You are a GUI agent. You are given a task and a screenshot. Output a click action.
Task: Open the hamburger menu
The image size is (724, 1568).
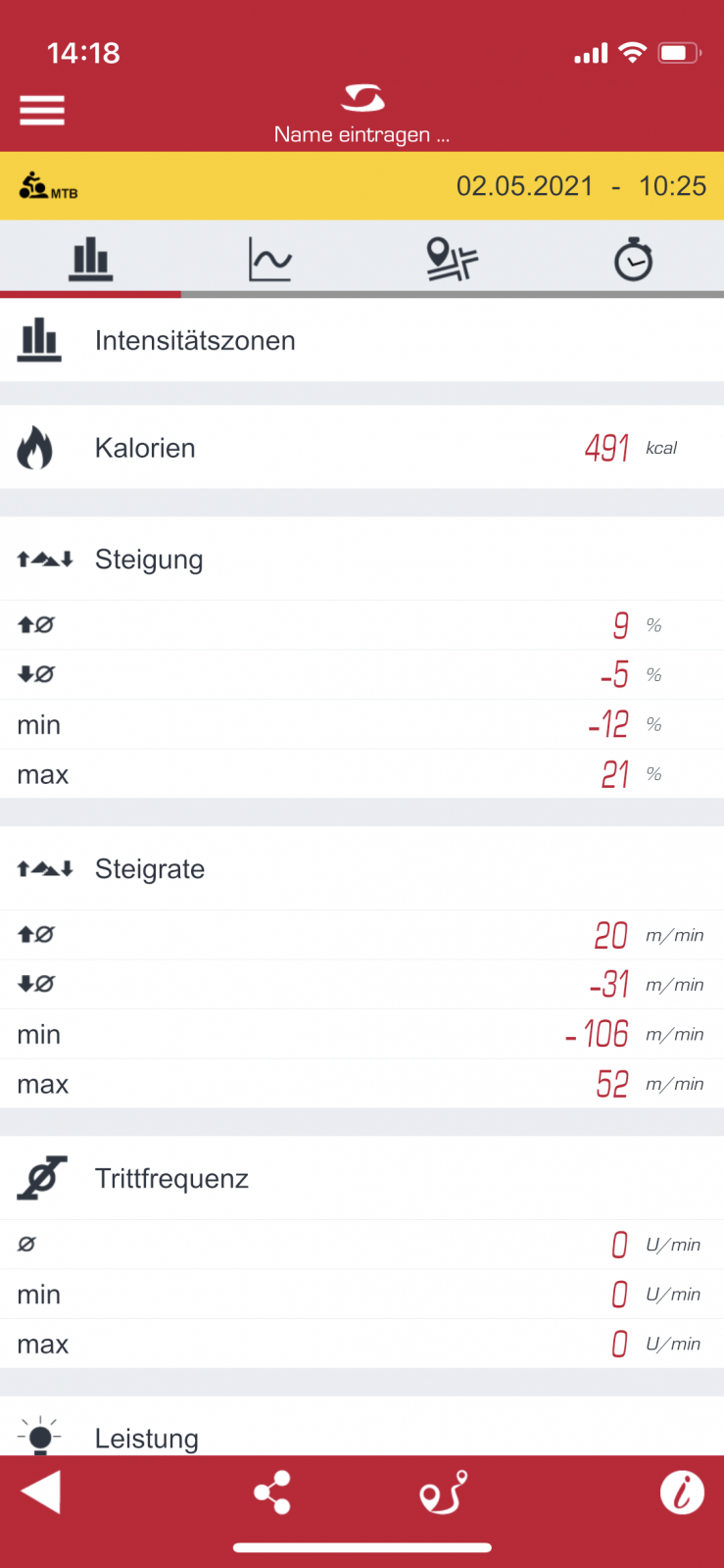42,110
